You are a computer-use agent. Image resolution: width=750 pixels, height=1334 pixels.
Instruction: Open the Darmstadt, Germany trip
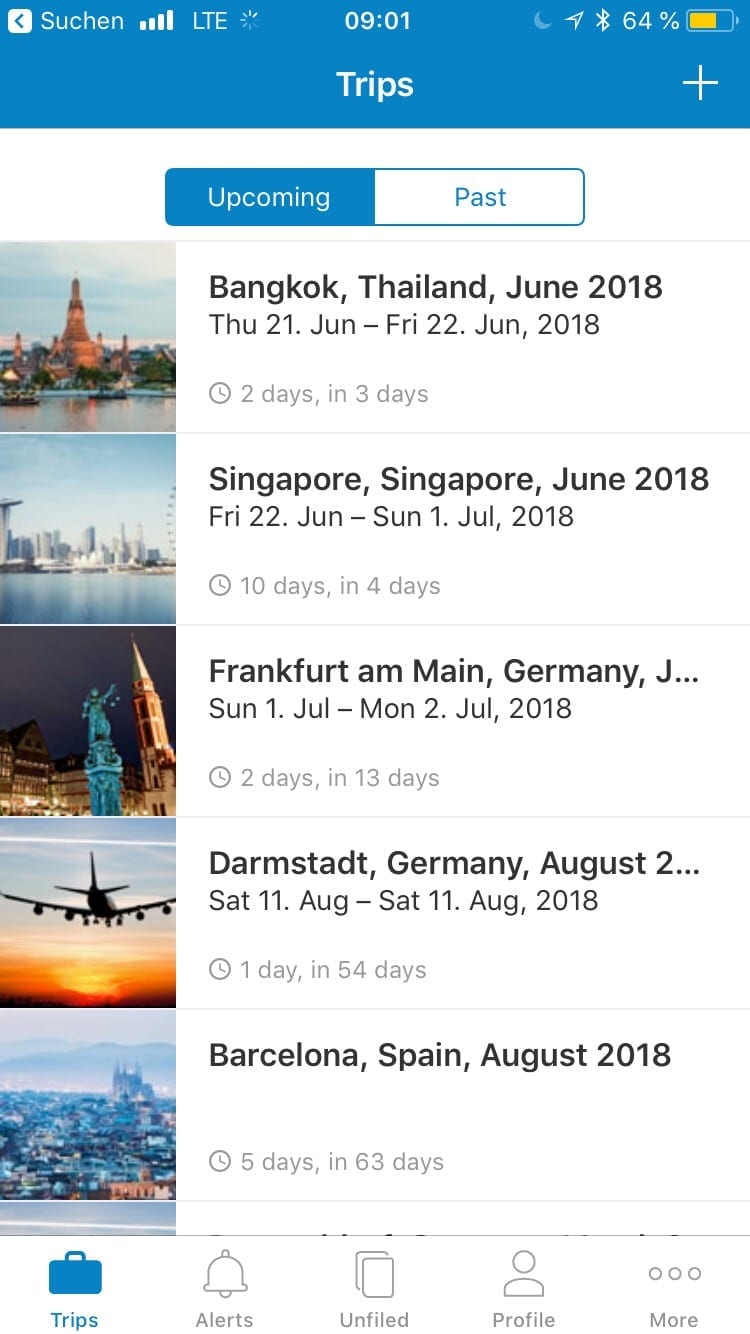point(453,913)
